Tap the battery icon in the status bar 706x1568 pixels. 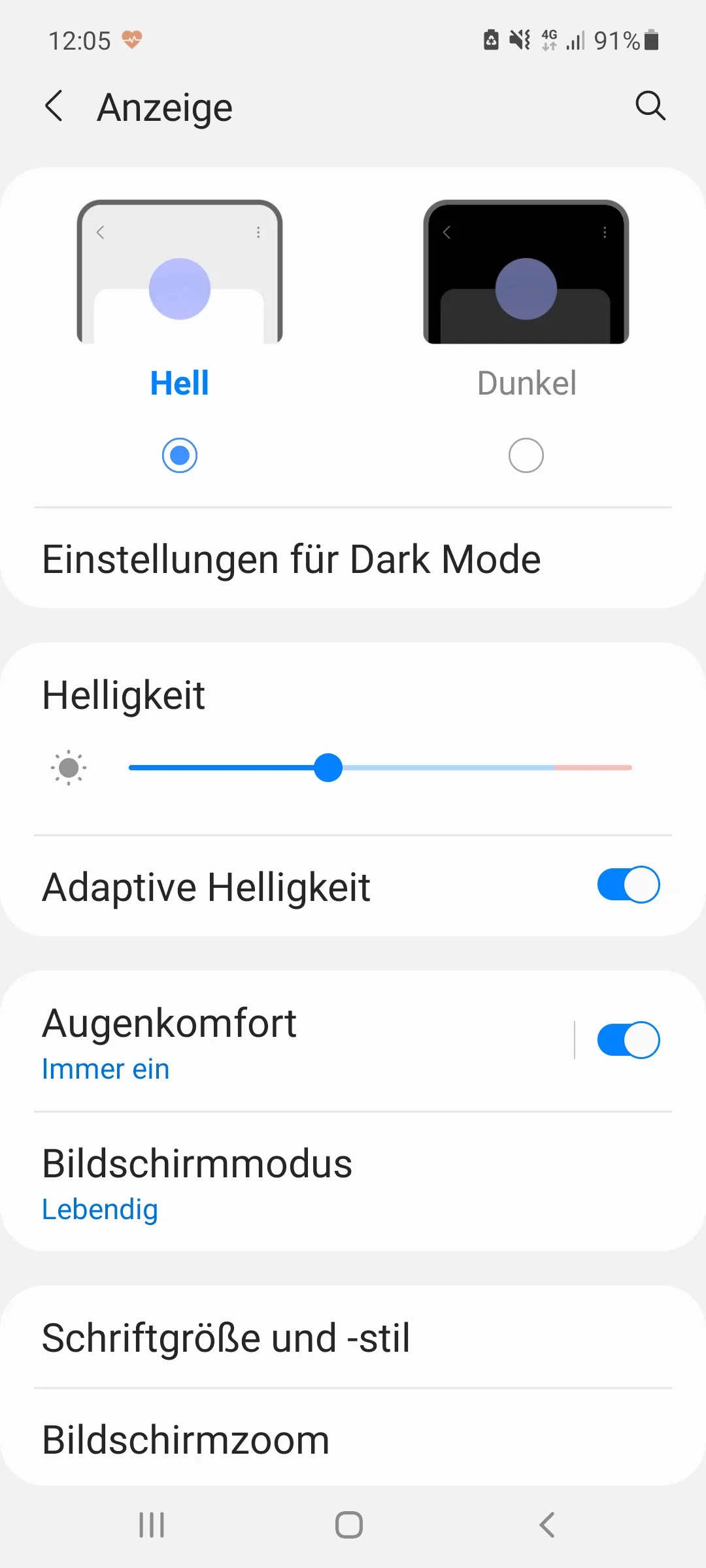651,41
